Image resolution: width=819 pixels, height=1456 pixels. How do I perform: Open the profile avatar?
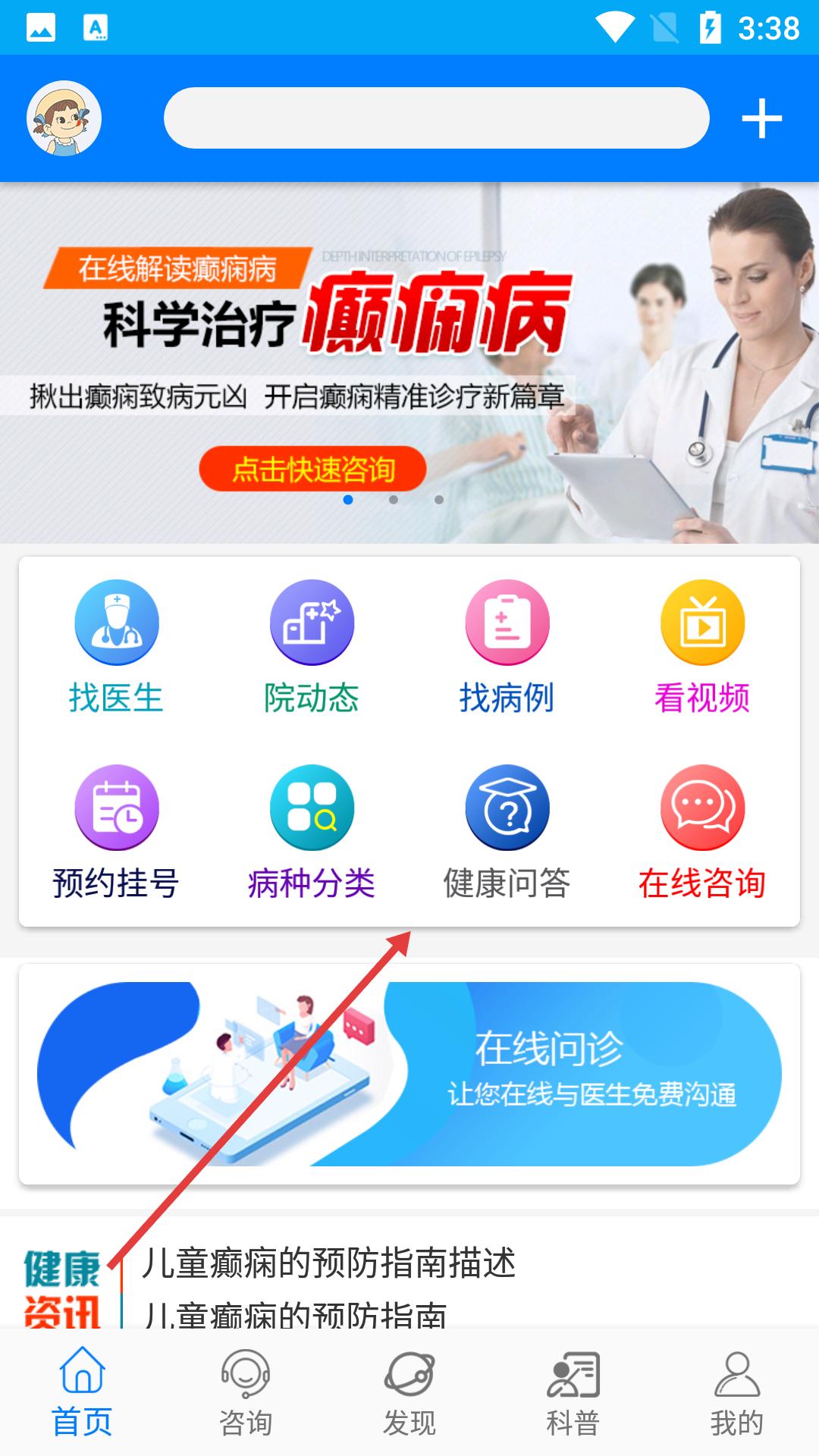pyautogui.click(x=64, y=118)
